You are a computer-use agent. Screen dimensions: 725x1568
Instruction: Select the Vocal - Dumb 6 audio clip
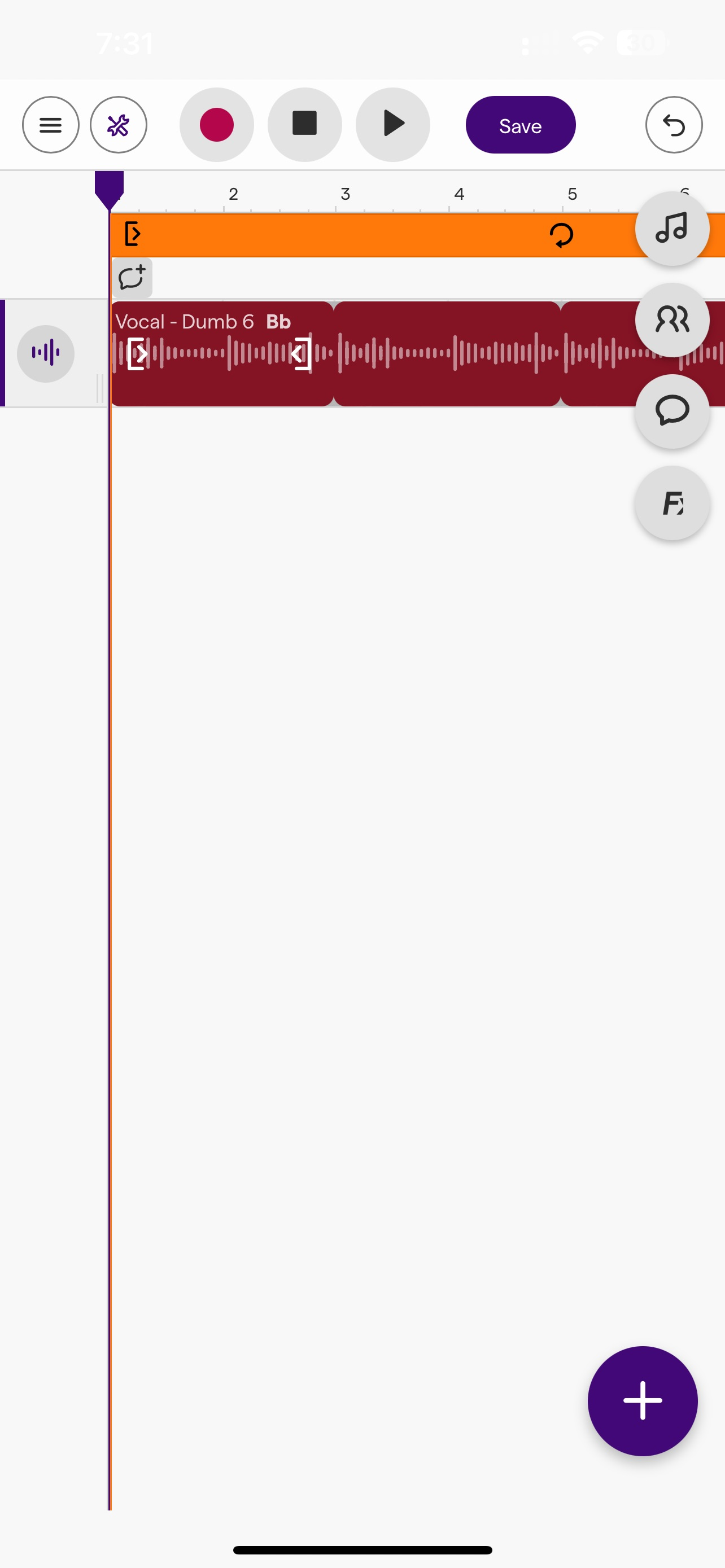coord(222,354)
